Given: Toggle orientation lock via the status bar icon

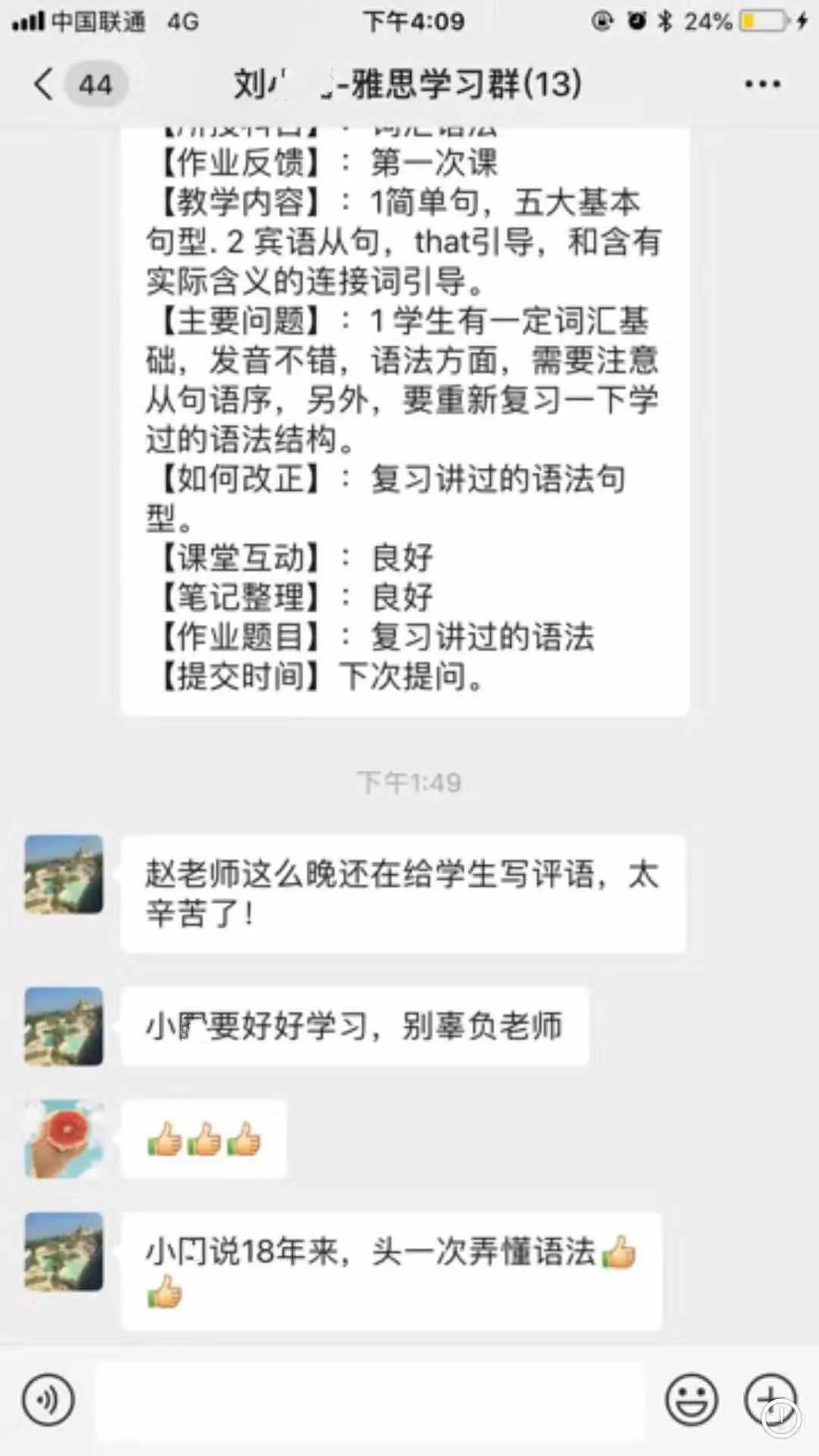Looking at the screenshot, I should (601, 20).
